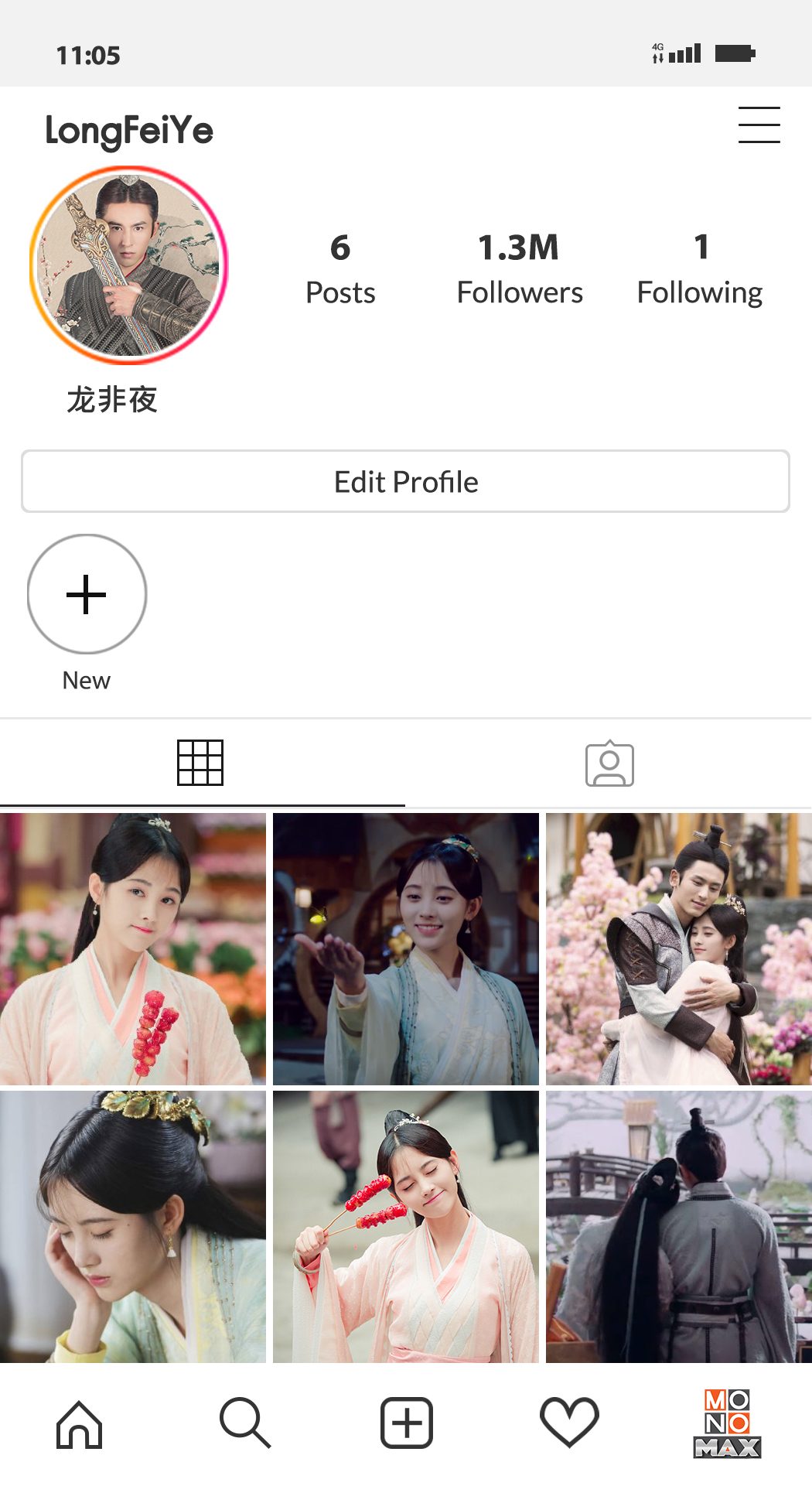The width and height of the screenshot is (812, 1486).
Task: Open post of couple hugging by pink blossoms
Action: [679, 948]
